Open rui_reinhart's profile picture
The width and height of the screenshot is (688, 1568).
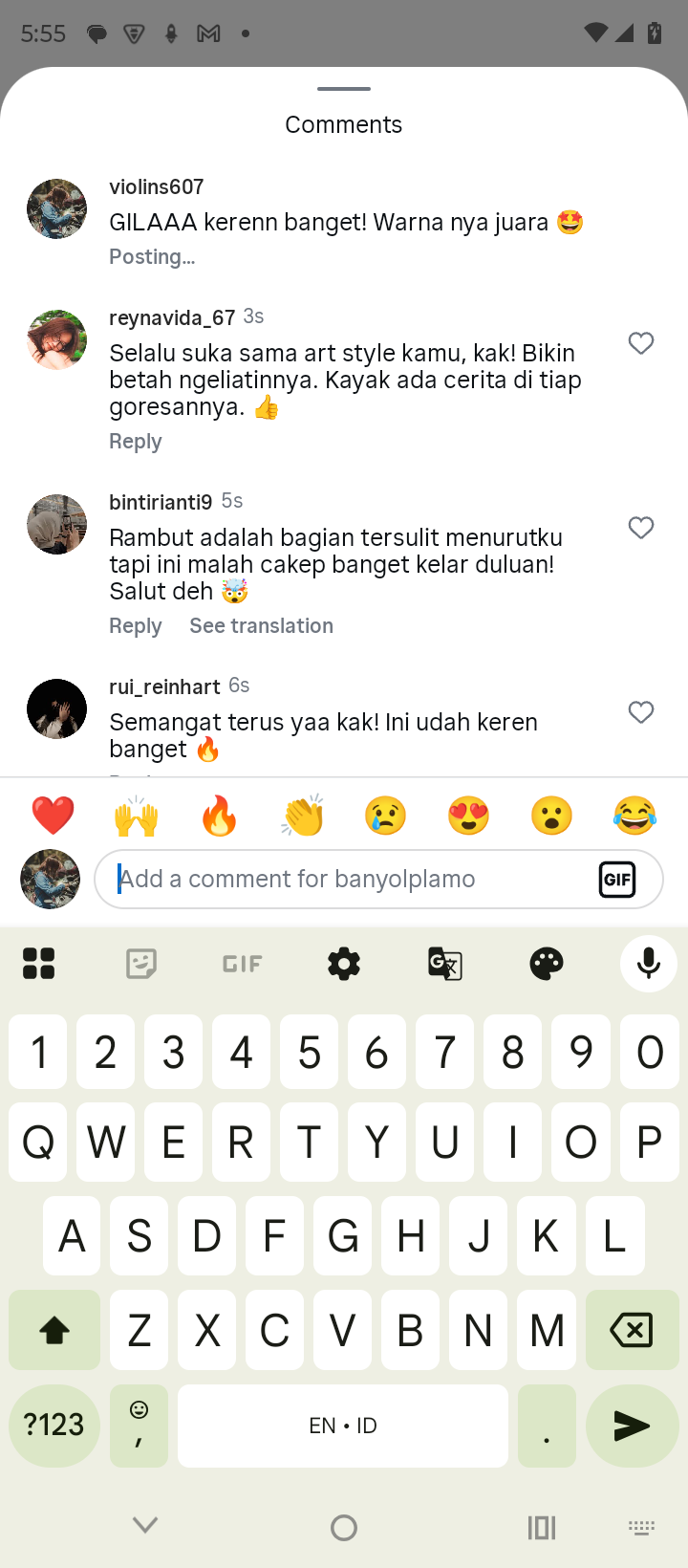(56, 708)
